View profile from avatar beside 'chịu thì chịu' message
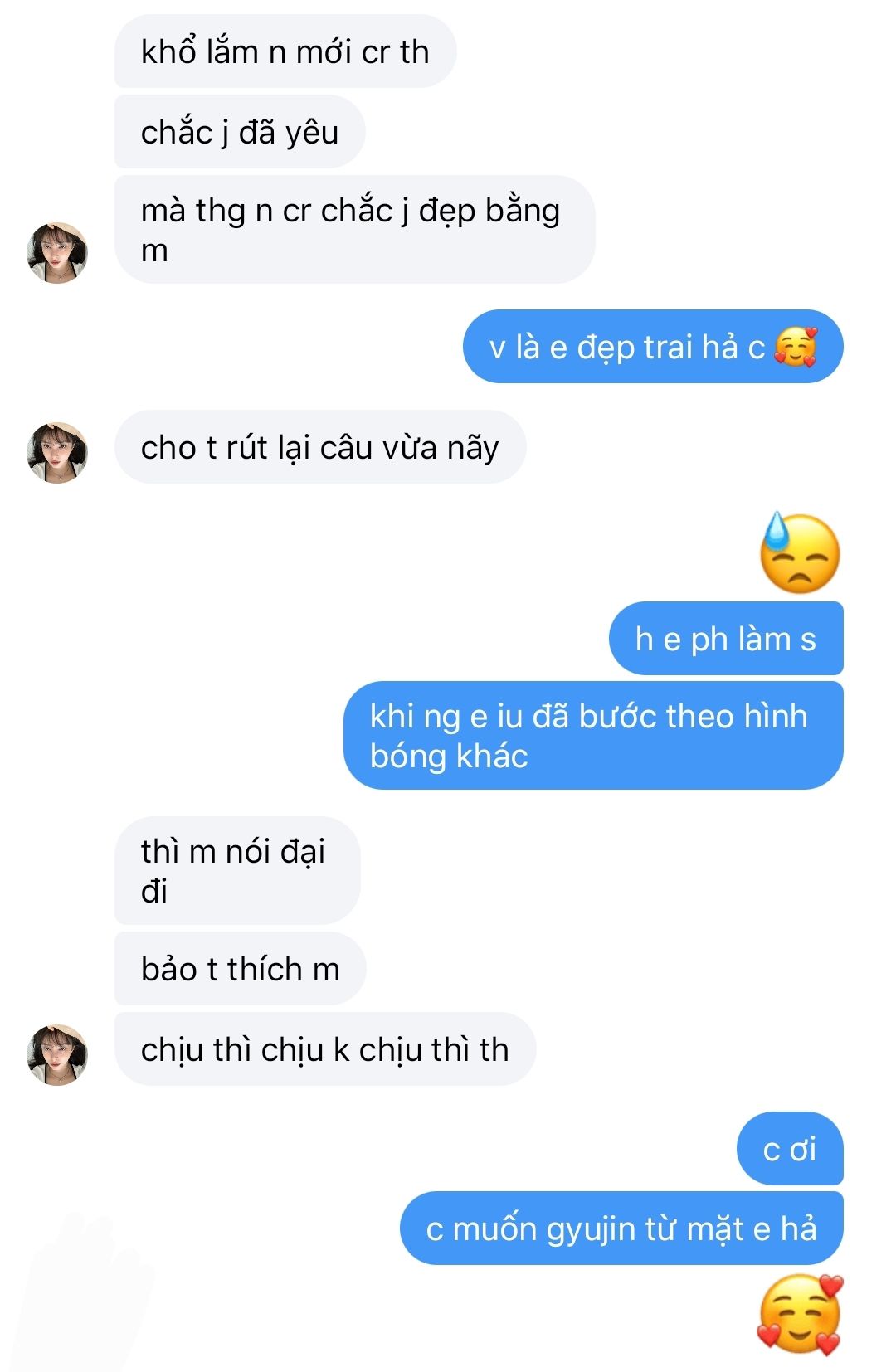The image size is (896, 1372). click(x=57, y=1054)
